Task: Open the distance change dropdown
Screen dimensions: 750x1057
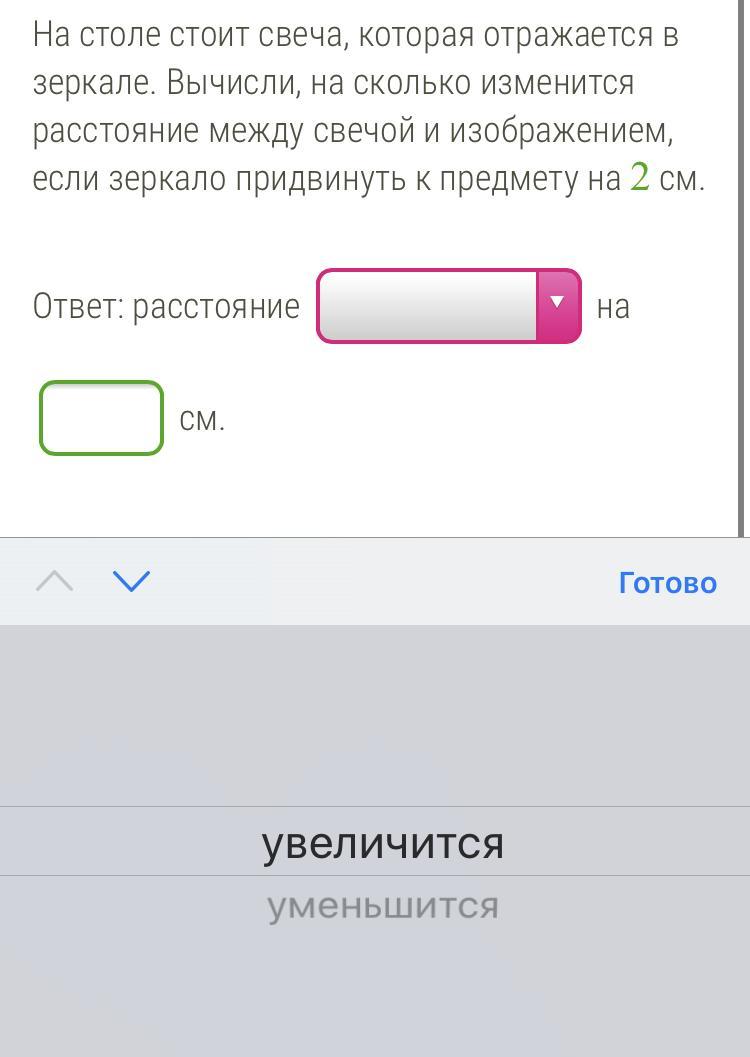Action: pyautogui.click(x=448, y=306)
